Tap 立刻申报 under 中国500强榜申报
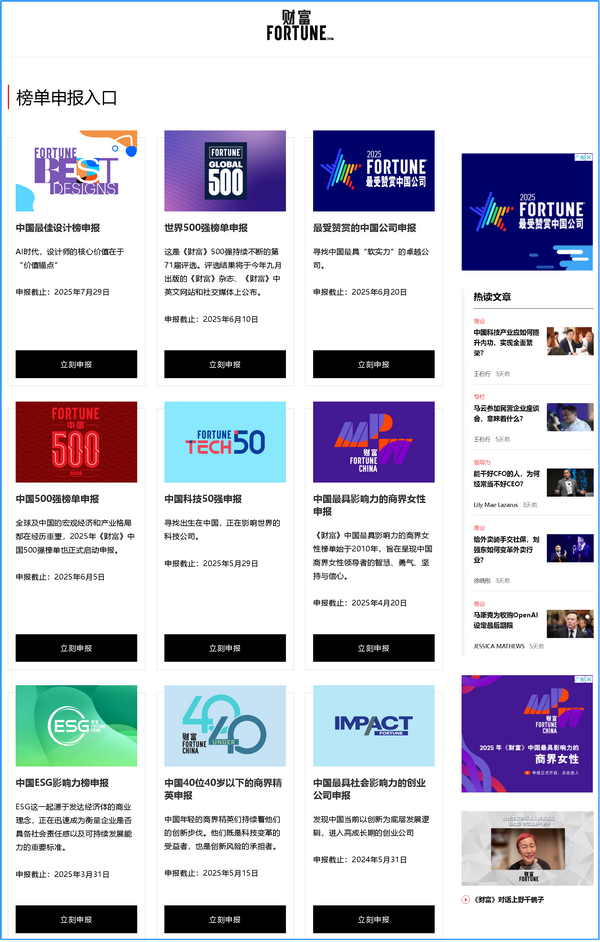Viewport: 600px width, 942px height. (76, 648)
